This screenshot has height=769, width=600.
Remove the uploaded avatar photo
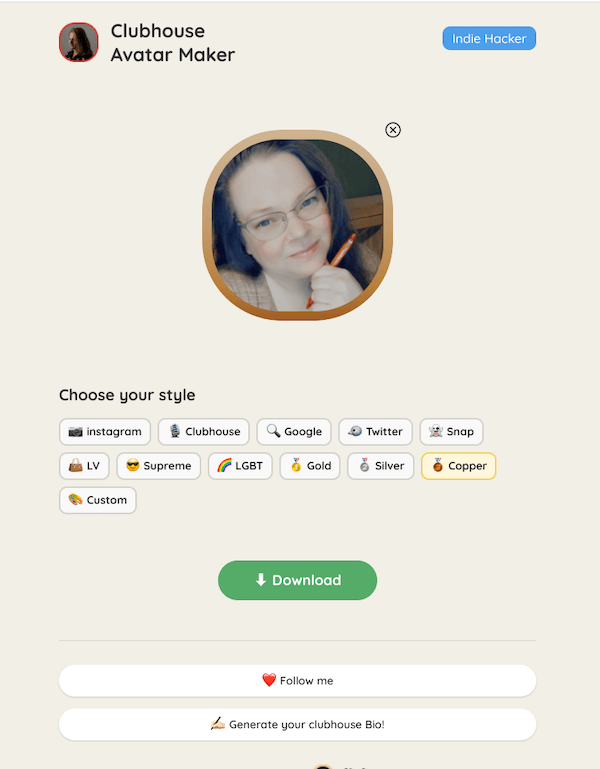tap(393, 130)
